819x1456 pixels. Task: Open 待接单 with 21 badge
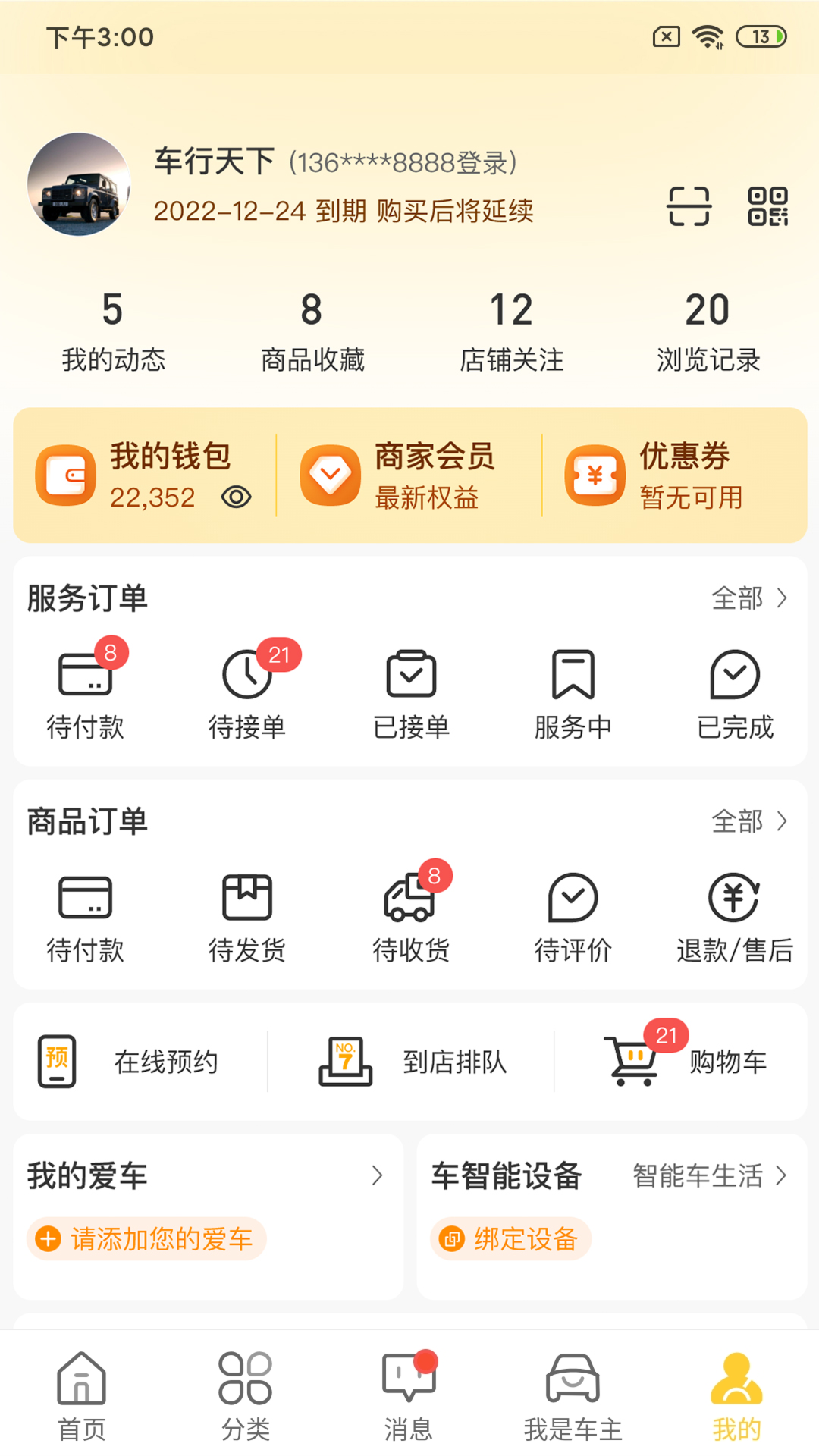pos(248,690)
